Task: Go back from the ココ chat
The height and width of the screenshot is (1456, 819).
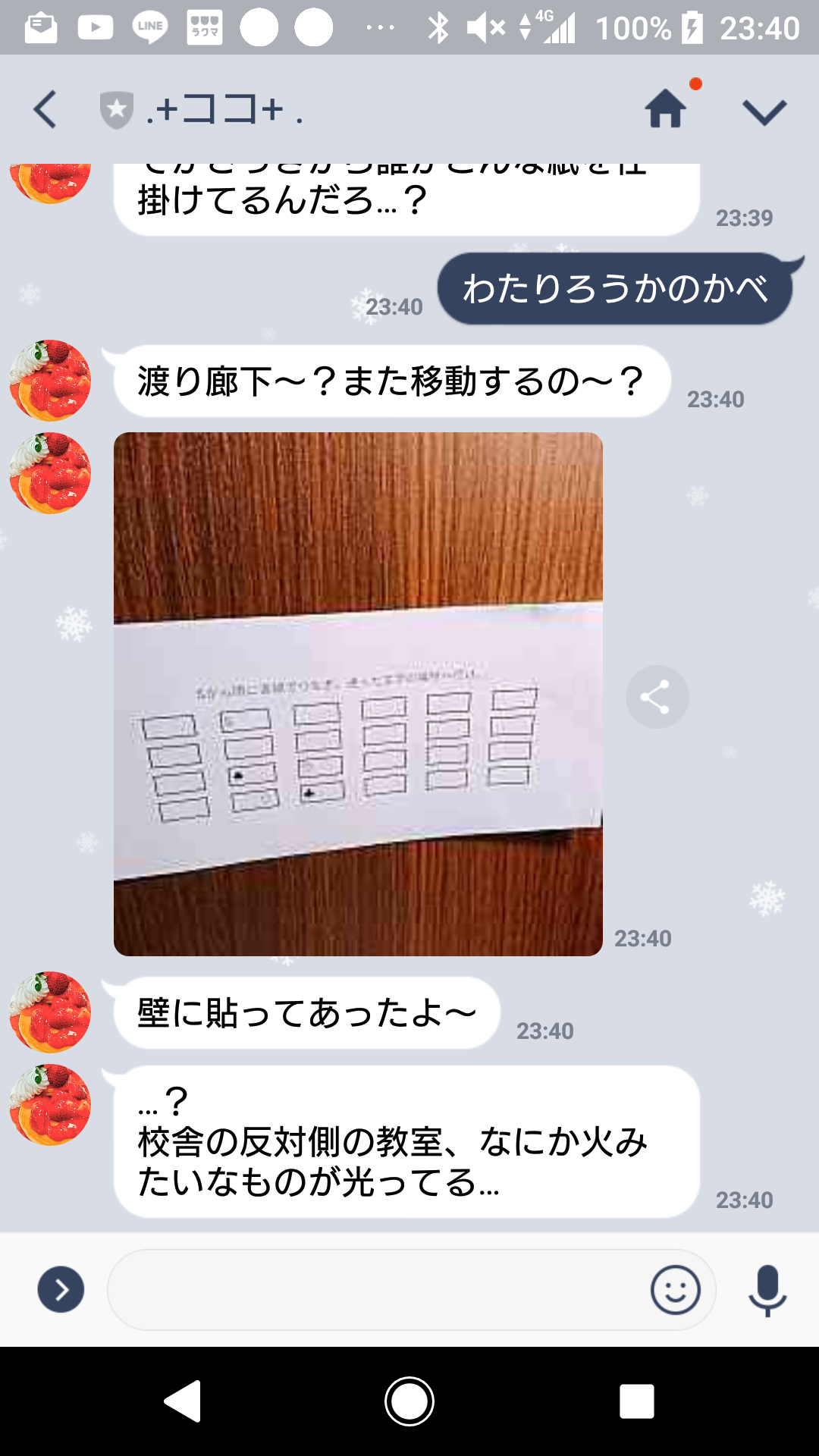Action: point(45,109)
